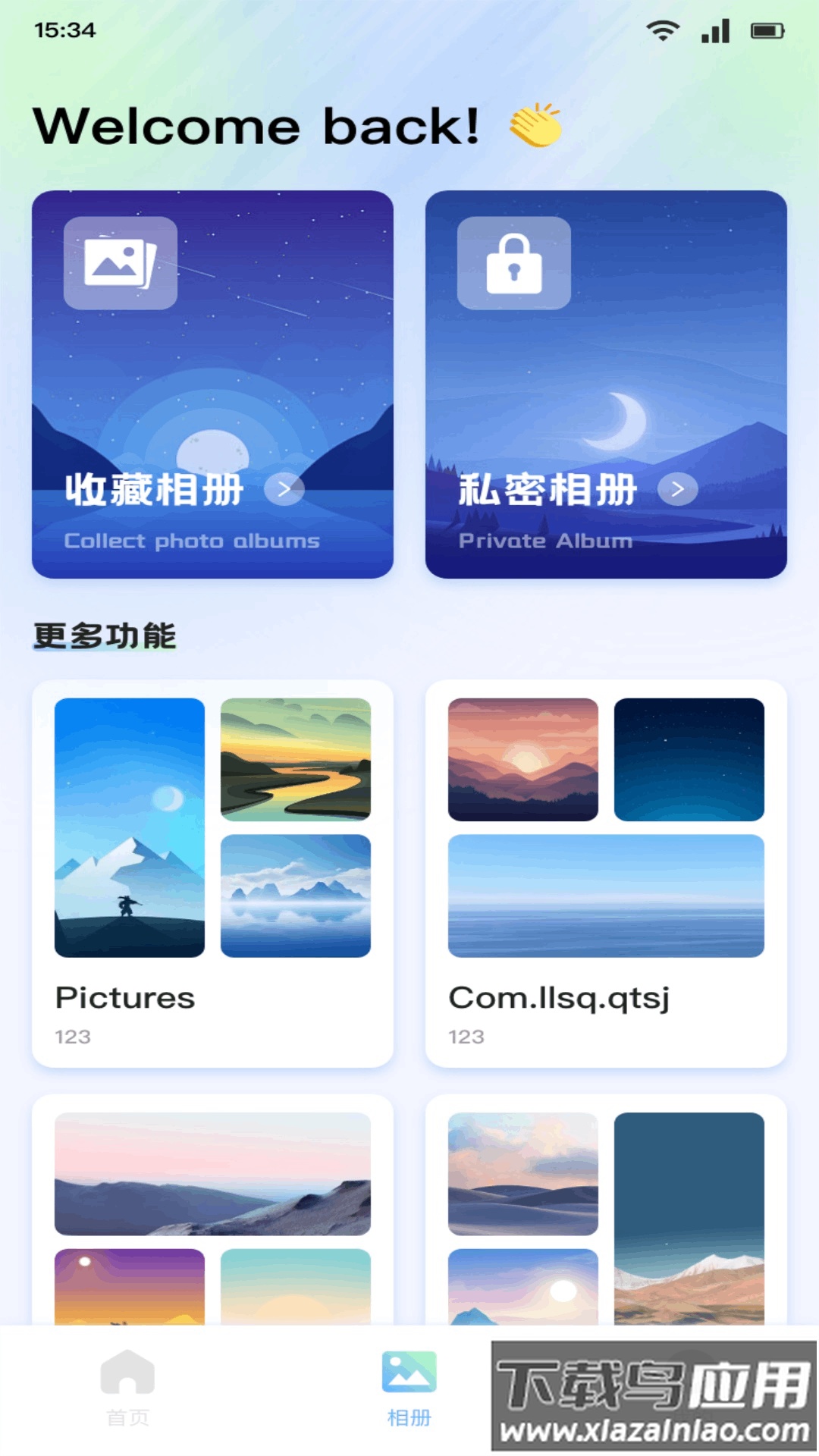This screenshot has height=1456, width=819.
Task: Expand Private Album via its arrow chevron
Action: (x=677, y=490)
